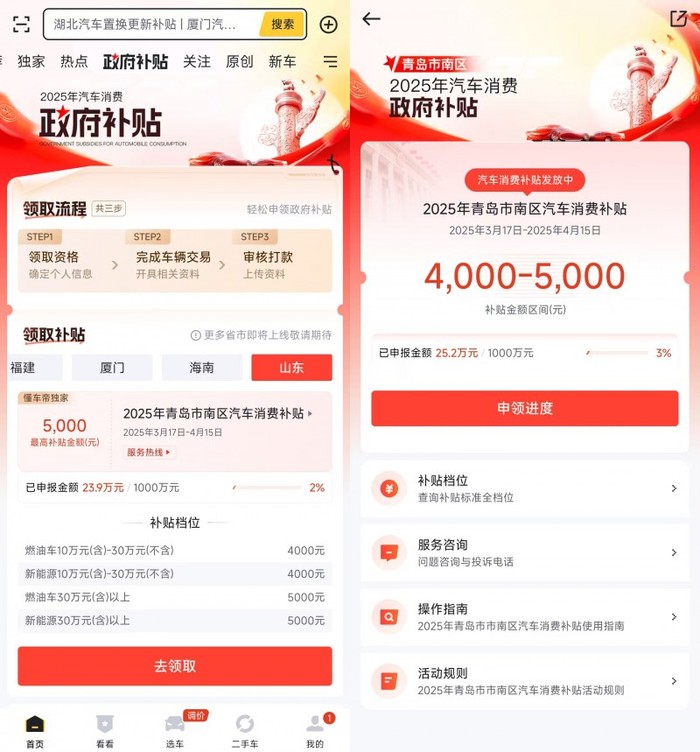Tap the 申领进度 button
The width and height of the screenshot is (700, 752).
click(525, 408)
